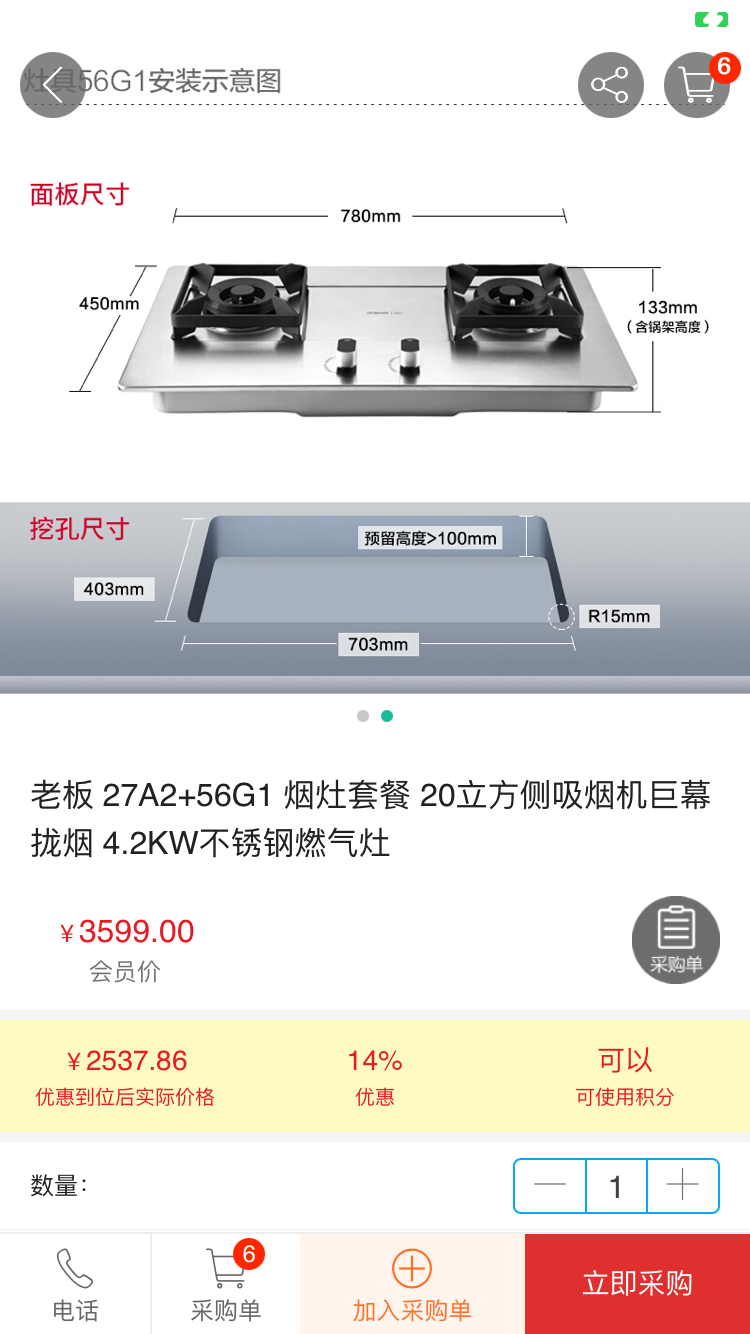Viewport: 750px width, 1334px height.
Task: Open the cart icon with 6 items
Action: [697, 85]
